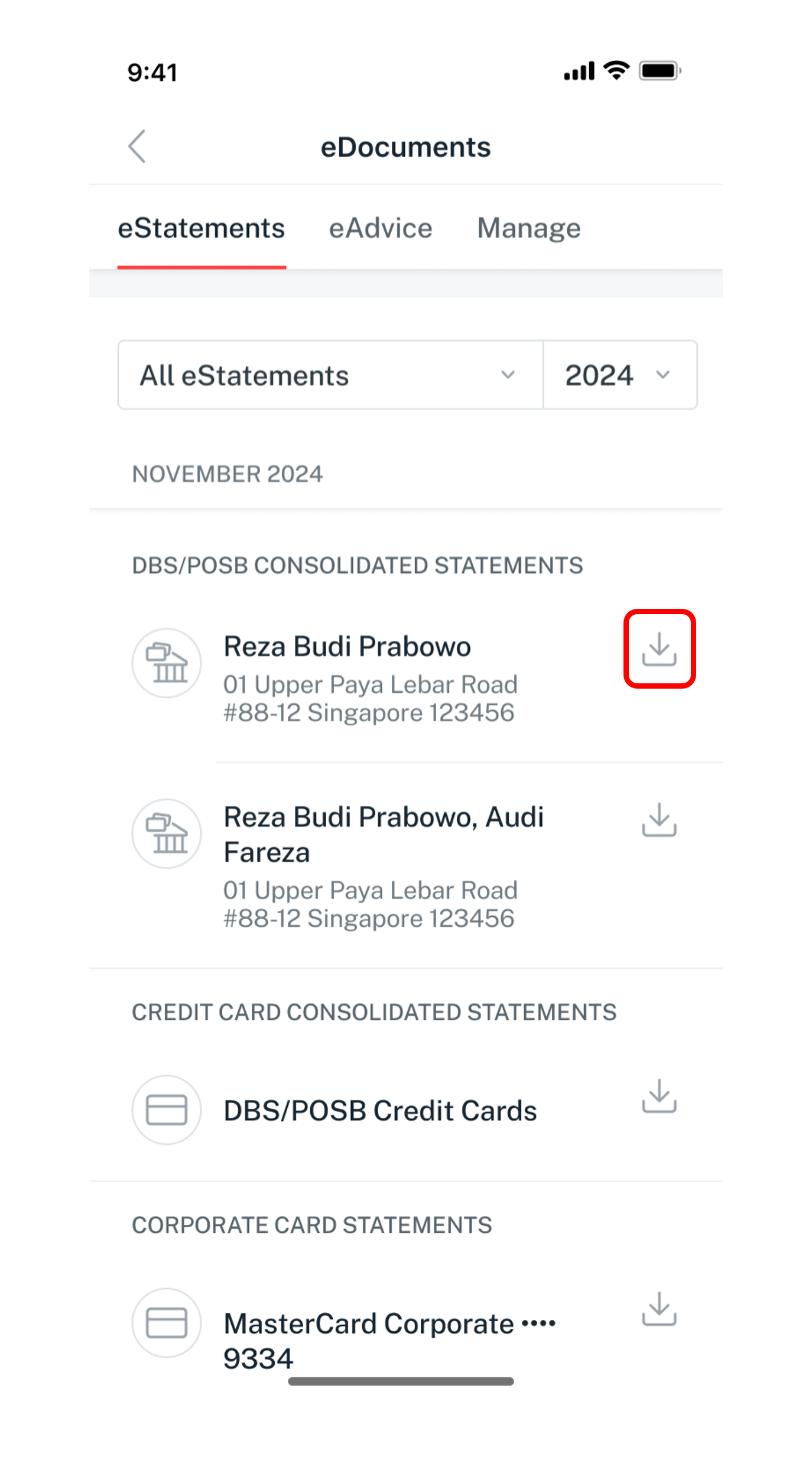Download the MasterCard Corporate 9334 statement
The width and height of the screenshot is (812, 1463).
pos(659,1309)
